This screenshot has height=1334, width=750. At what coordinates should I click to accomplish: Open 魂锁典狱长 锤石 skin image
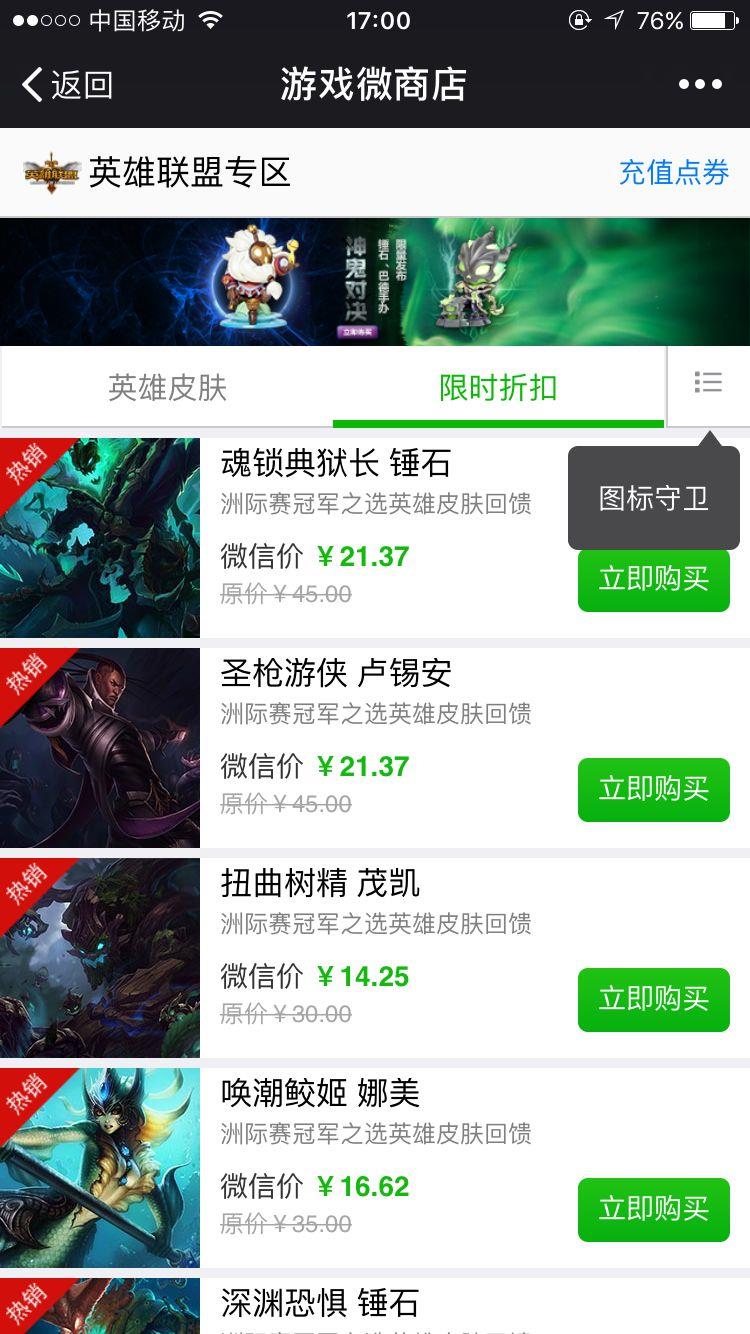pos(100,538)
